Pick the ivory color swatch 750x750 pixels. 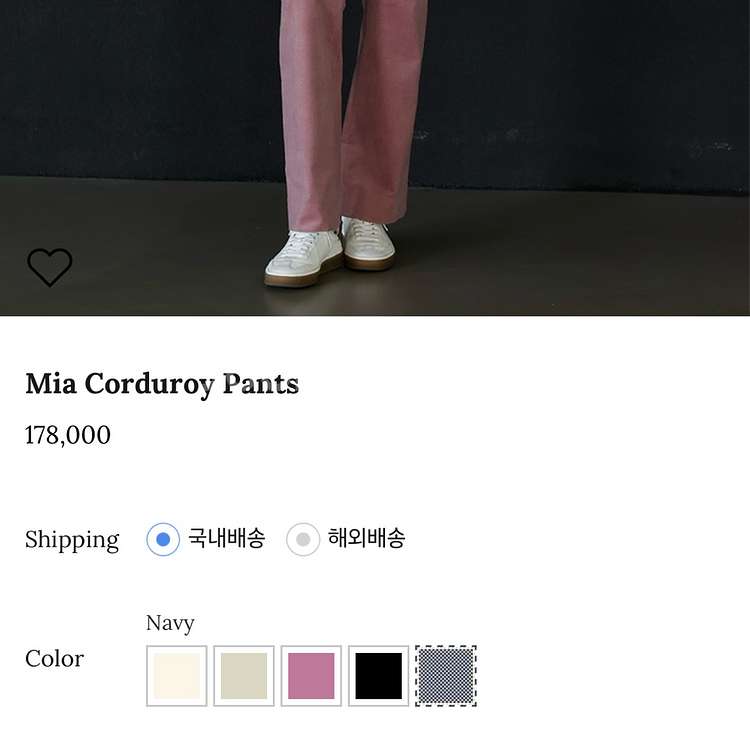click(176, 676)
